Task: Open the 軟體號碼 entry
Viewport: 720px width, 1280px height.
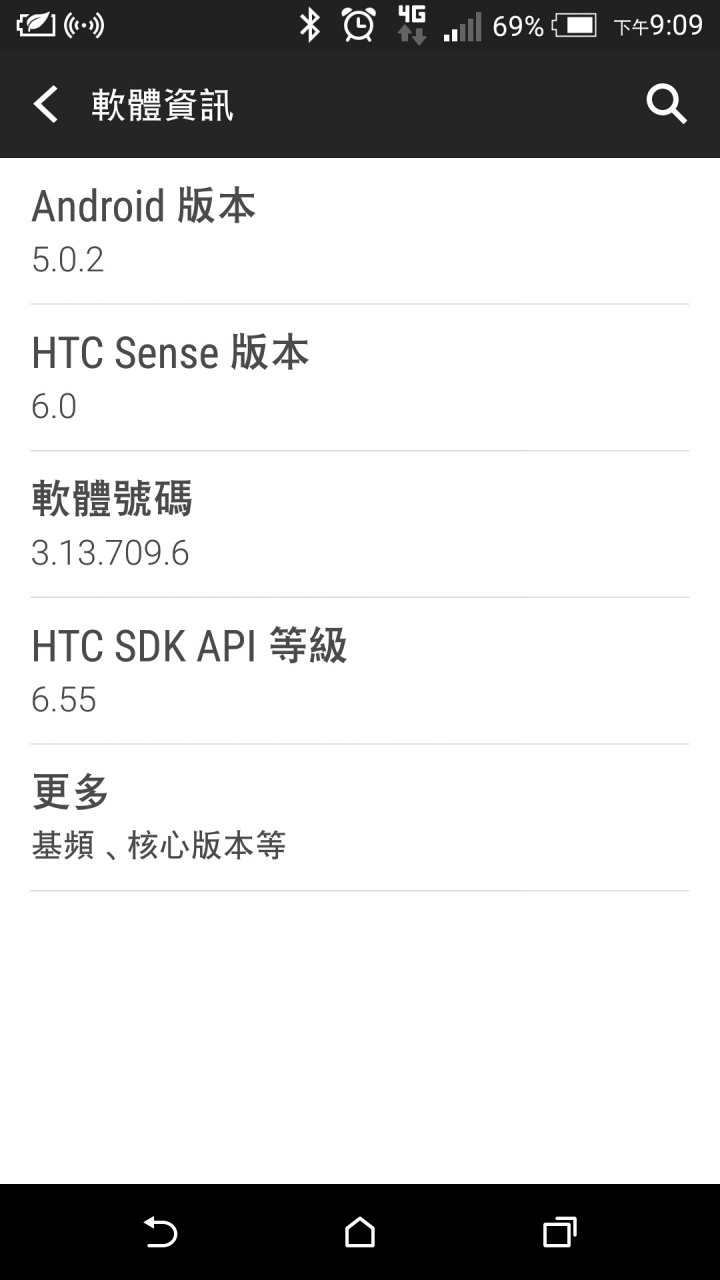Action: 360,524
